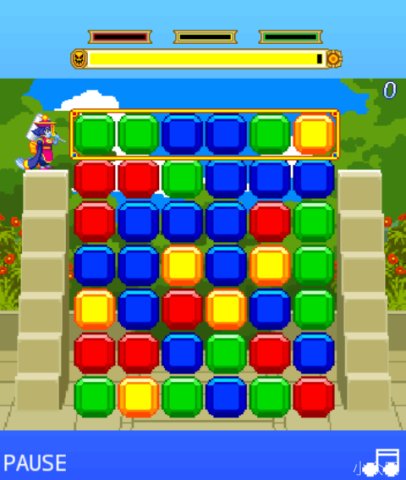Select the yellow gem in the highlighted top row
Viewport: 406px width, 480px height.
pos(314,134)
